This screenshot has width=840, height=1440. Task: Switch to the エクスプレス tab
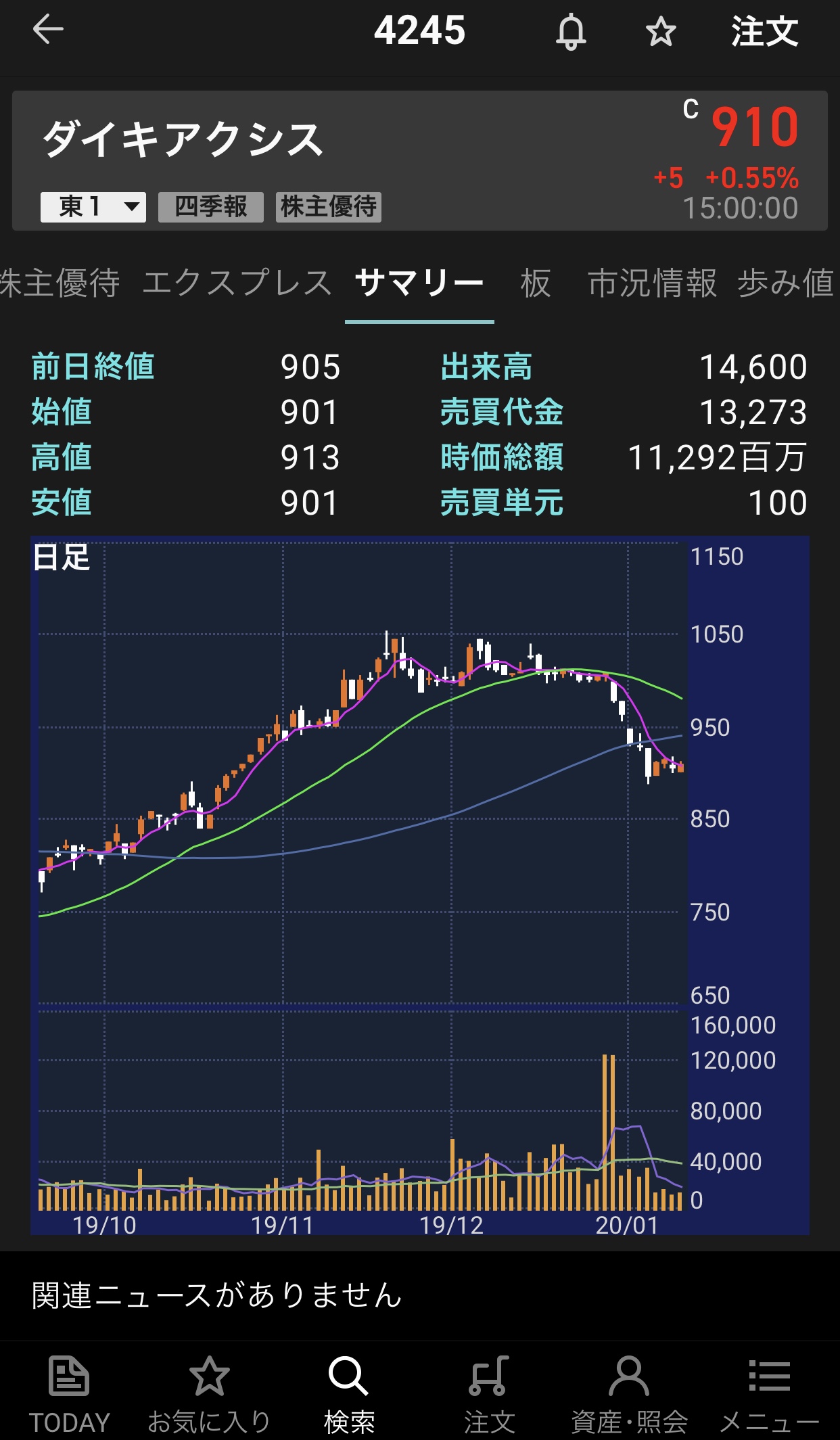click(237, 283)
